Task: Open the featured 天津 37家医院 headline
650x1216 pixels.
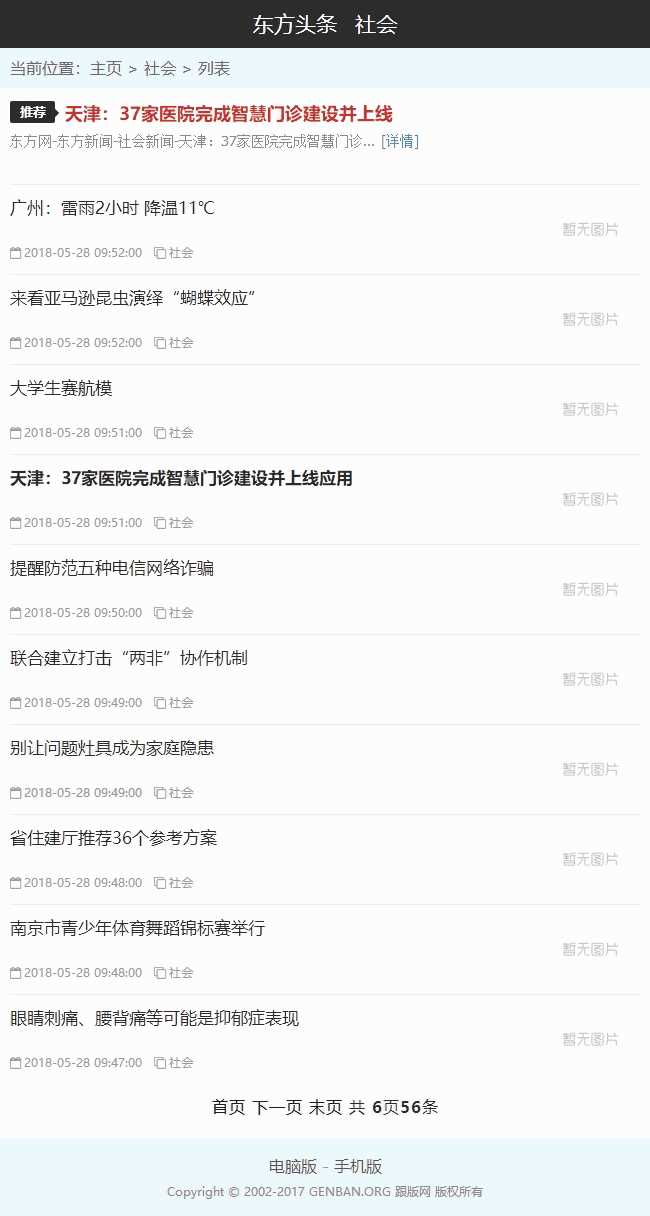Action: tap(228, 113)
